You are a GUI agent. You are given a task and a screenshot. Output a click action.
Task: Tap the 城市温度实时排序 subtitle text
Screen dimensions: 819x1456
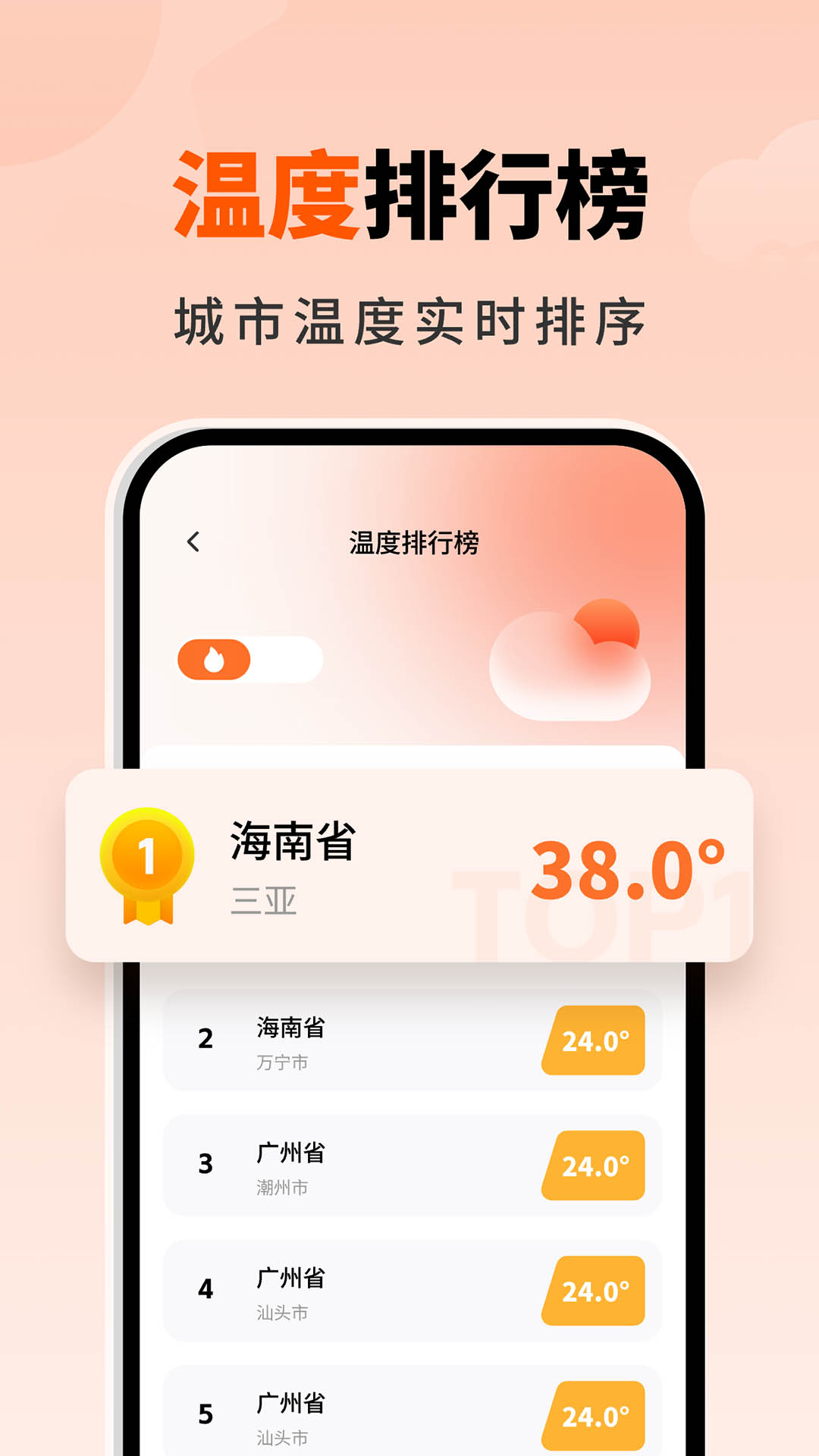tap(409, 318)
